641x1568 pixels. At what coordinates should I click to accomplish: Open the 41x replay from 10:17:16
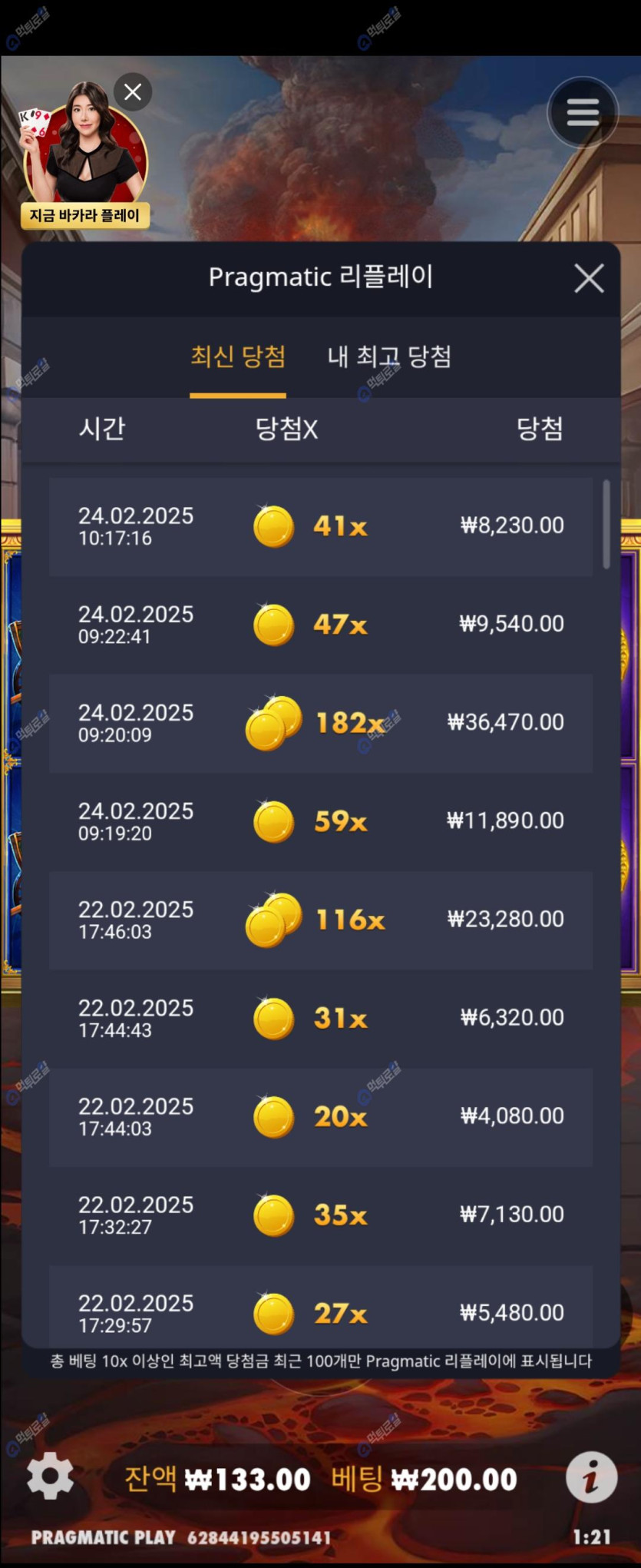(x=320, y=527)
